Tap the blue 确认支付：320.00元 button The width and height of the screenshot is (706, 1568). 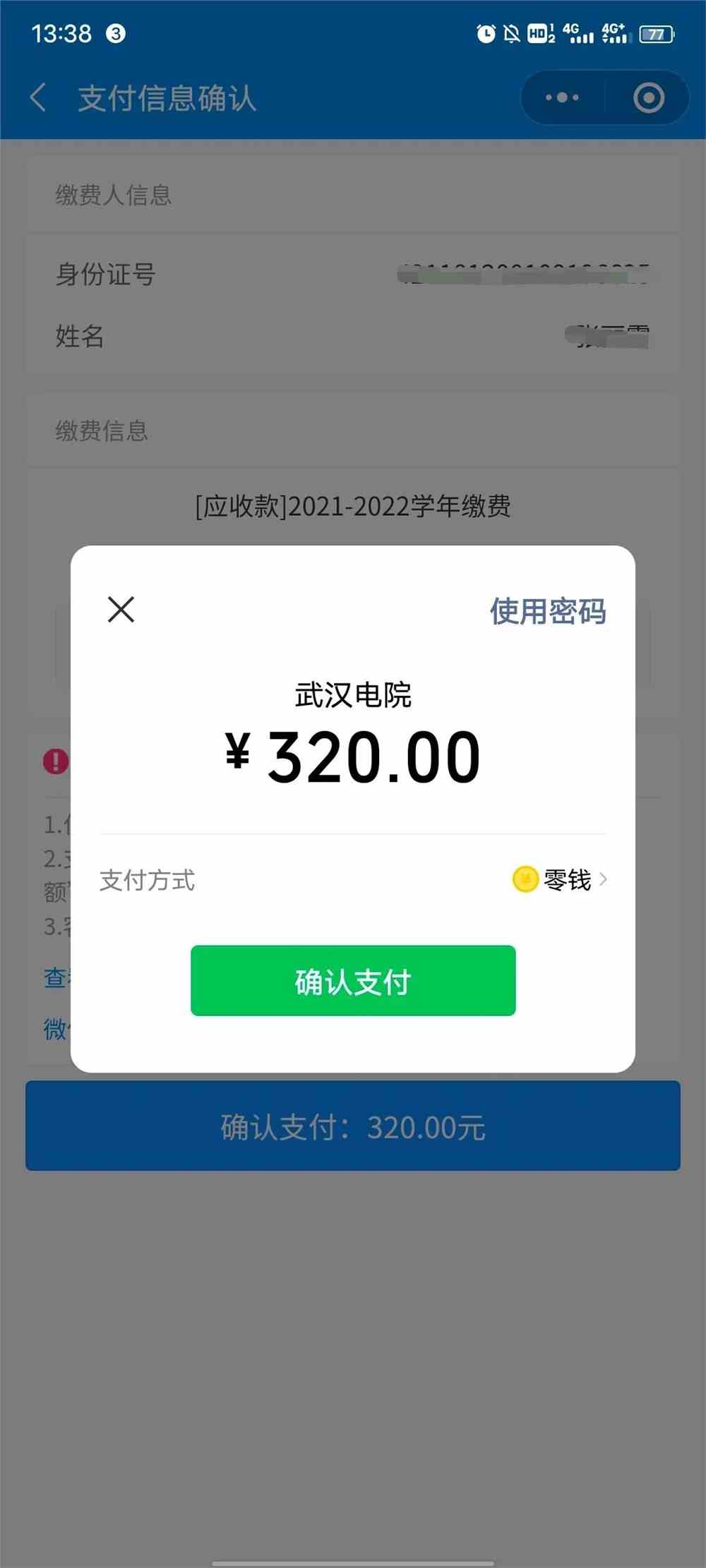pyautogui.click(x=352, y=1126)
